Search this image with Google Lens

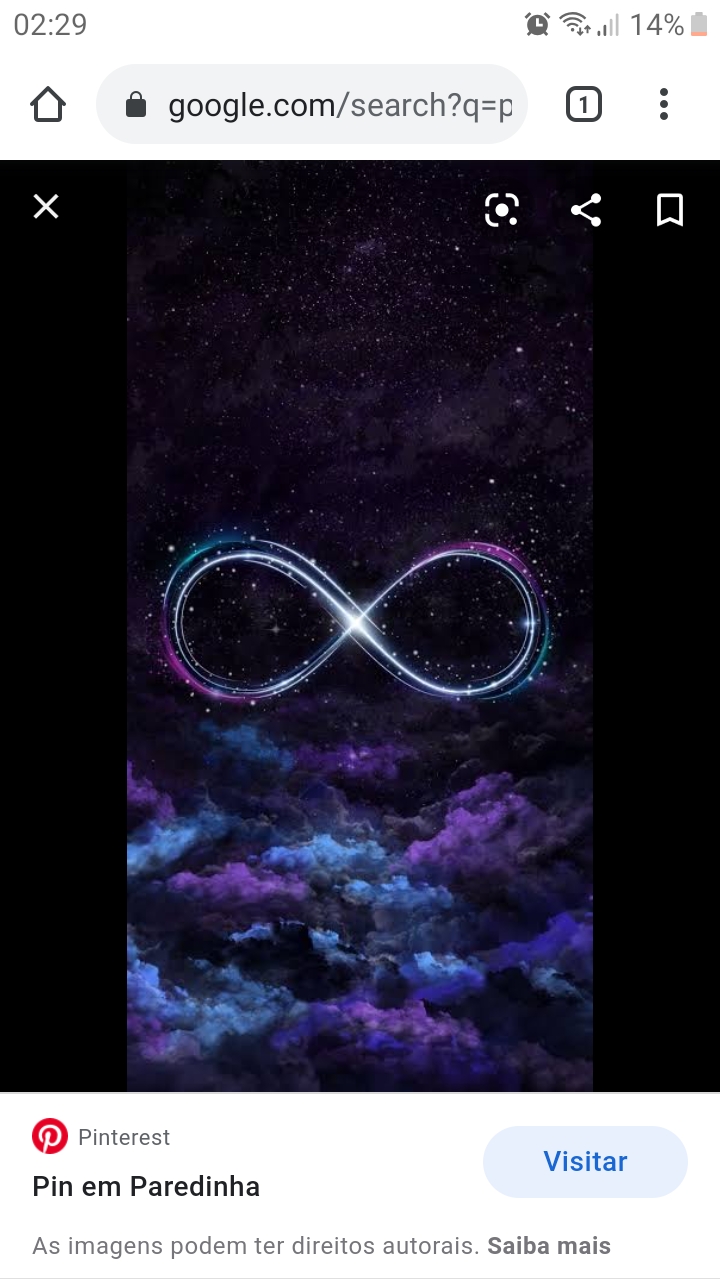click(x=501, y=210)
